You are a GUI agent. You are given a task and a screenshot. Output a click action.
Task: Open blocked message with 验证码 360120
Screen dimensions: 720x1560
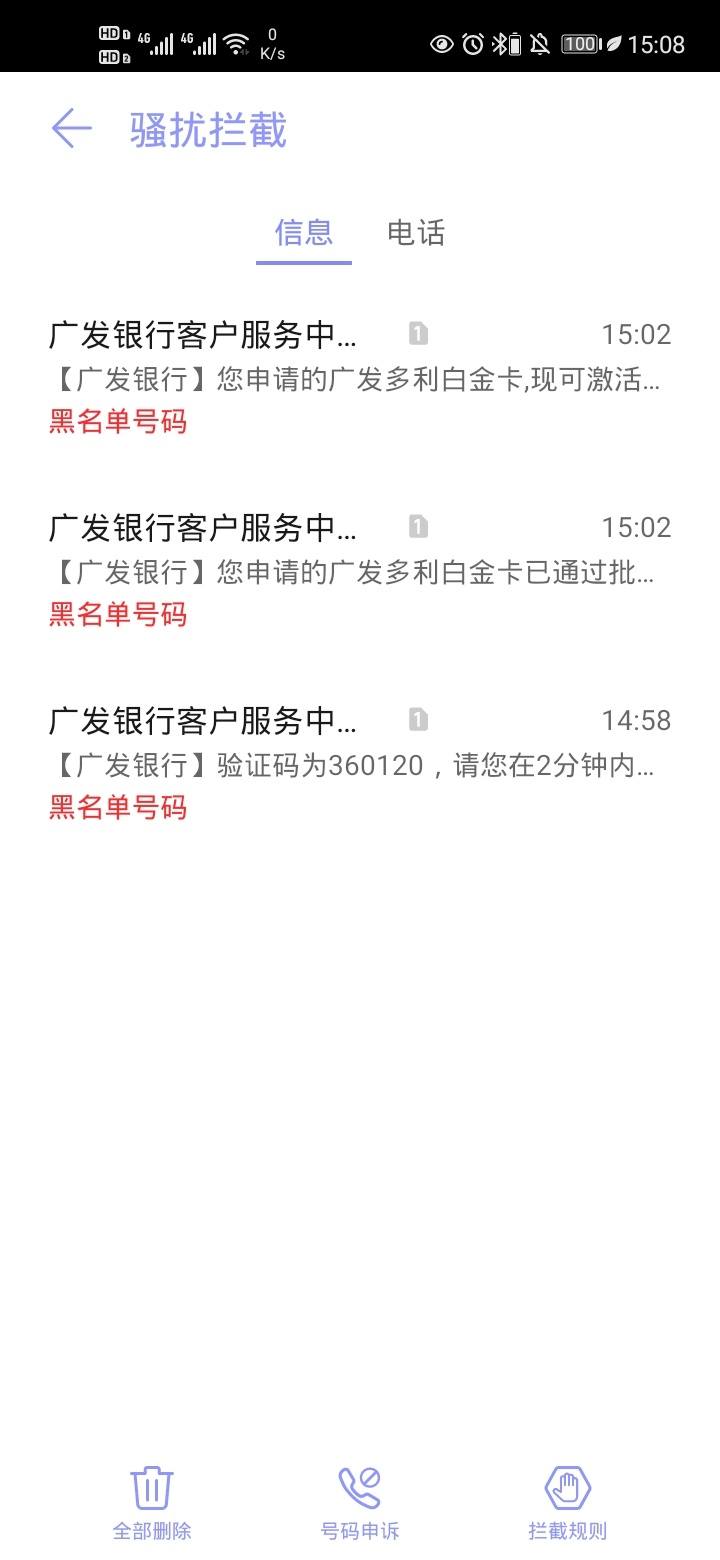(x=360, y=764)
